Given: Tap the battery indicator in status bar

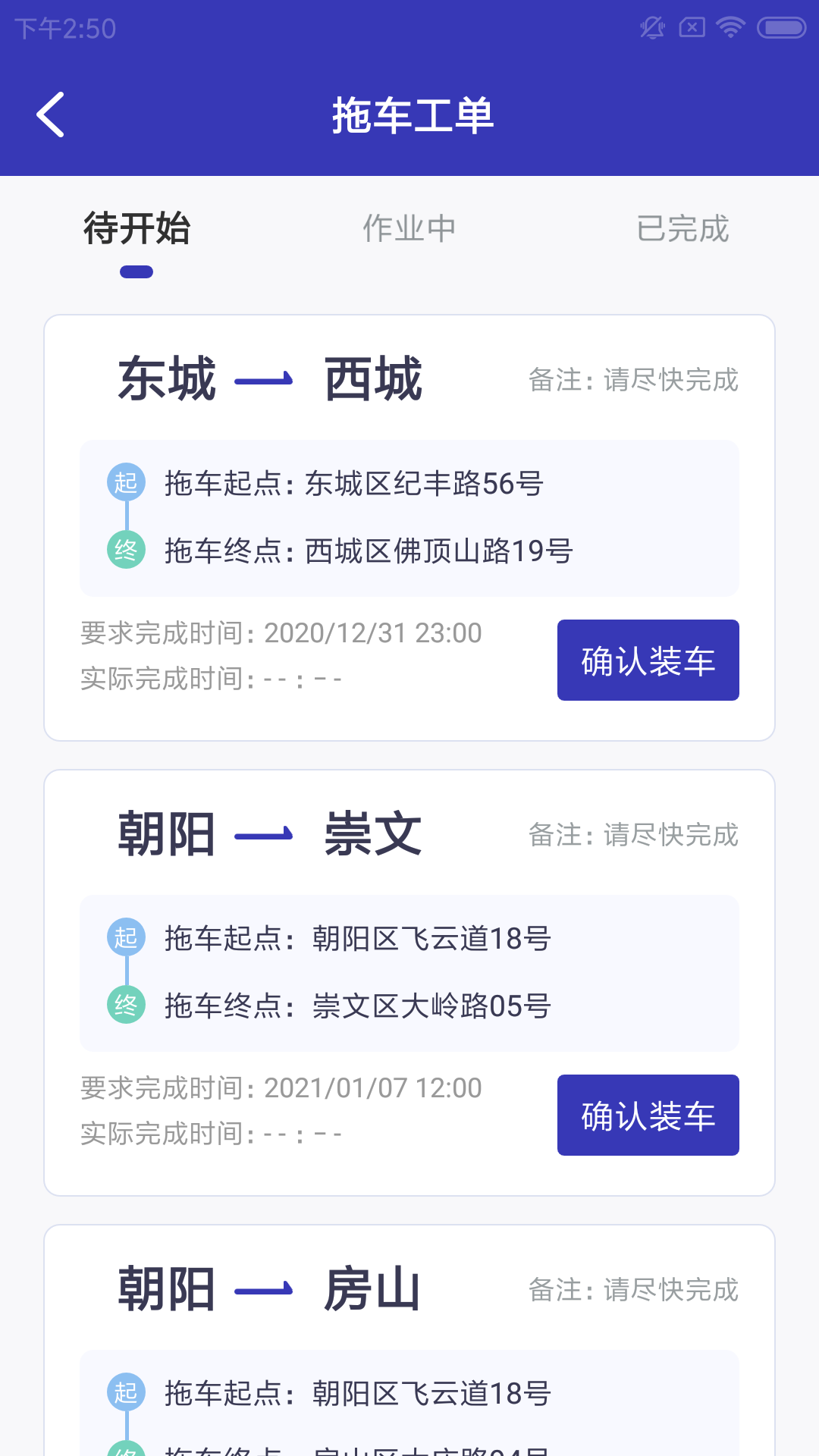Looking at the screenshot, I should coord(779,27).
